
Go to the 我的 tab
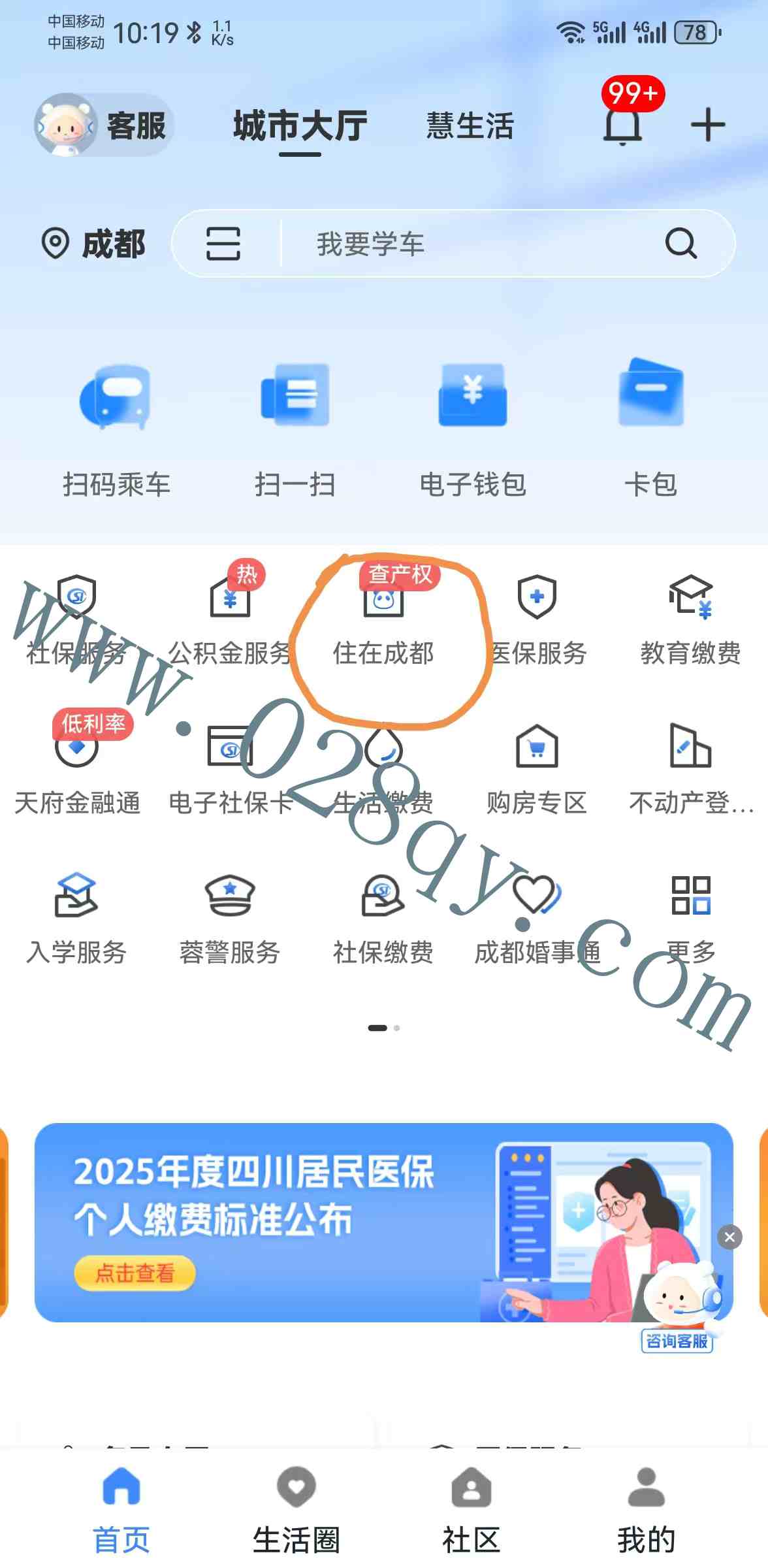click(646, 1509)
